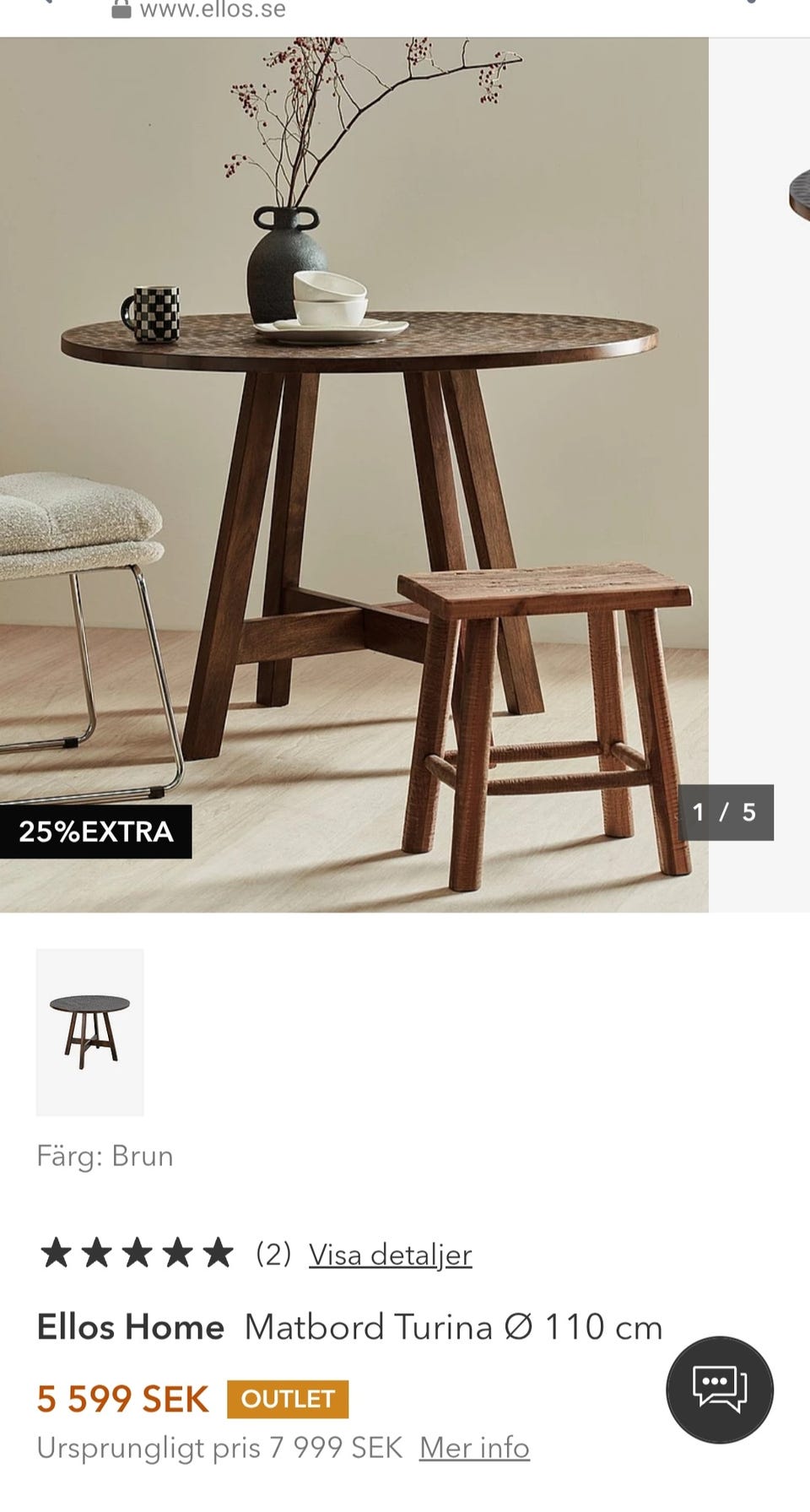Toggle the 25%EXTRA promotion badge

coord(97,834)
